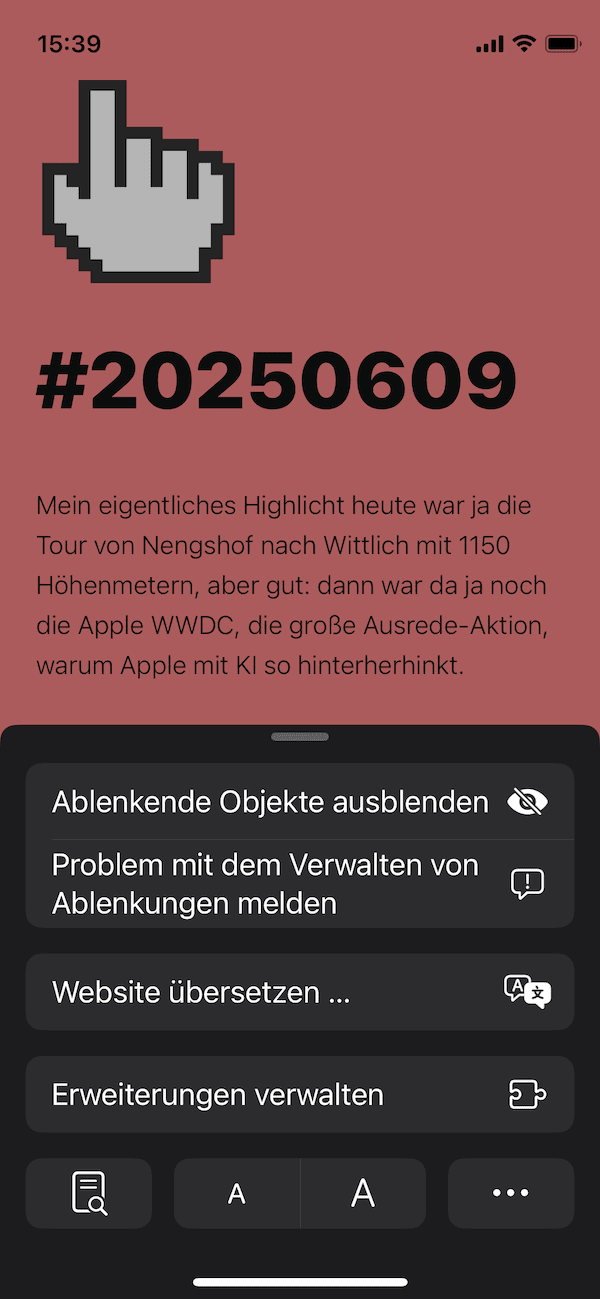Increase text size with large A
Image resolution: width=600 pixels, height=1299 pixels.
363,1193
